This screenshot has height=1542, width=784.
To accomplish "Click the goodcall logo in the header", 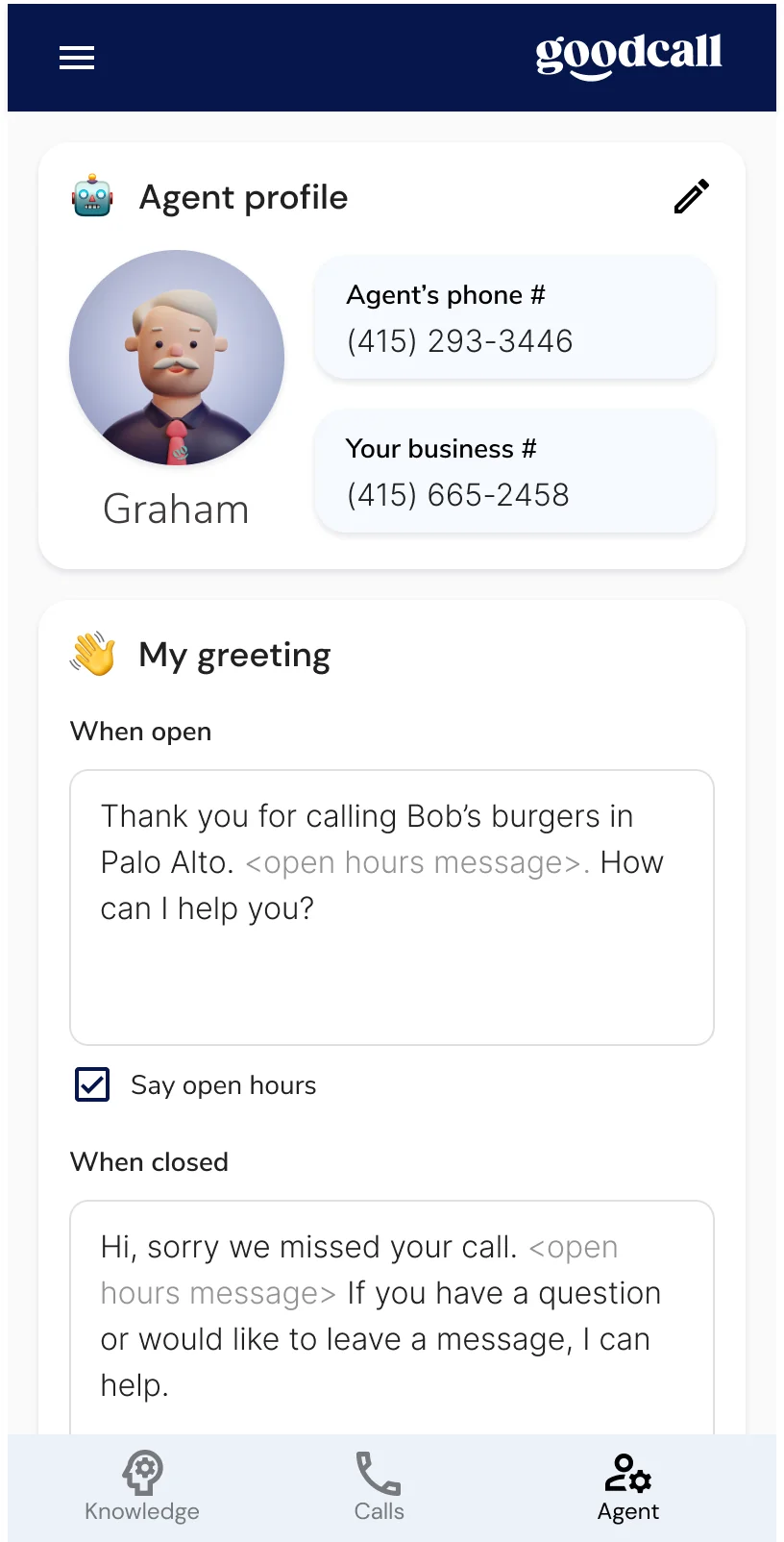I will tap(629, 55).
